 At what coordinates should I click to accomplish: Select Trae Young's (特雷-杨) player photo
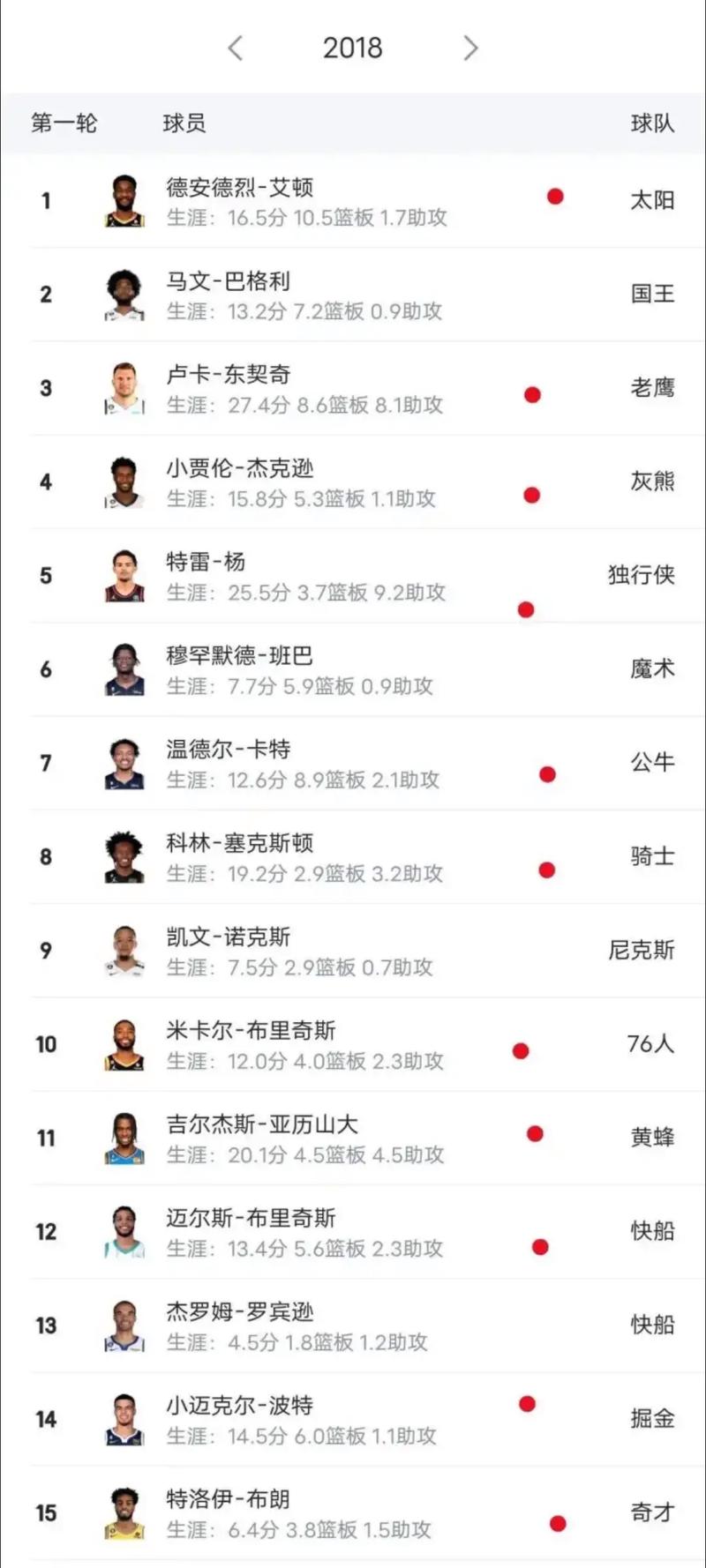click(124, 577)
